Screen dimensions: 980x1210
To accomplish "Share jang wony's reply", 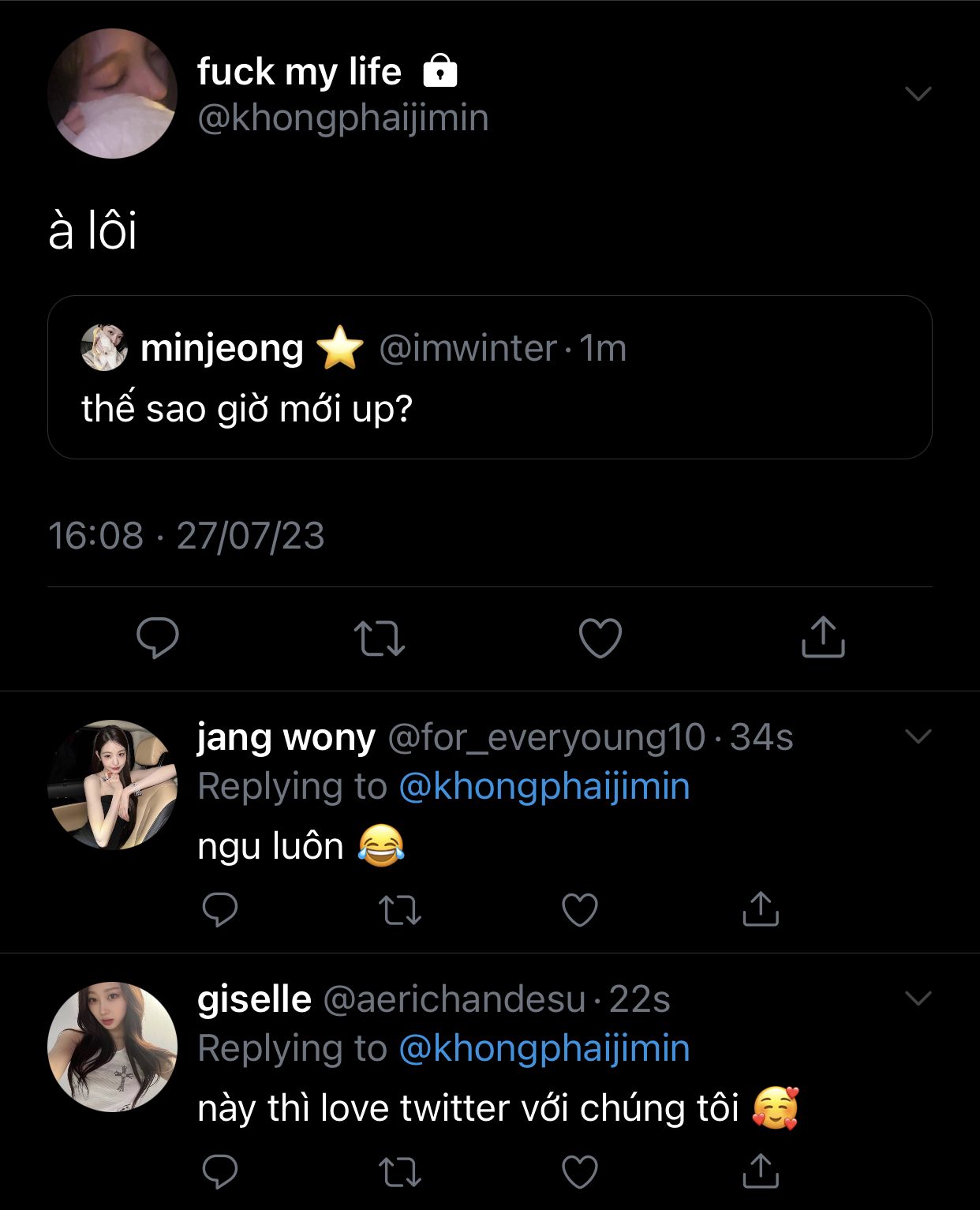I will tap(761, 908).
